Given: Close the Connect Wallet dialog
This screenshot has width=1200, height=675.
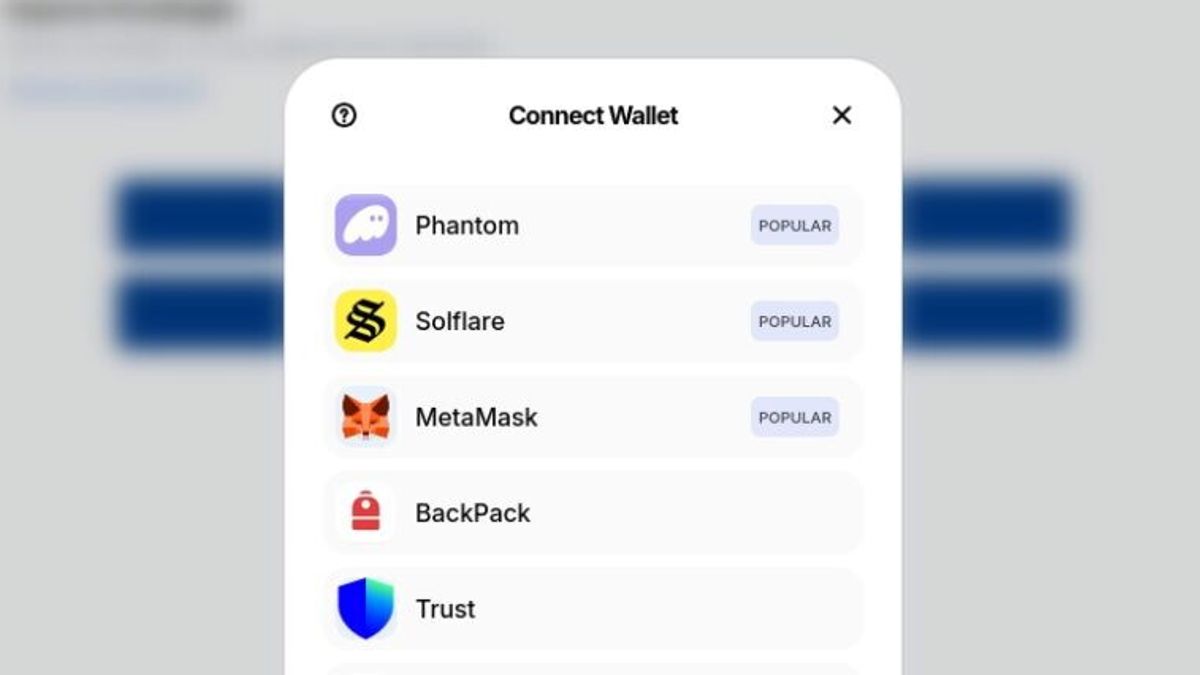Looking at the screenshot, I should click(x=842, y=116).
